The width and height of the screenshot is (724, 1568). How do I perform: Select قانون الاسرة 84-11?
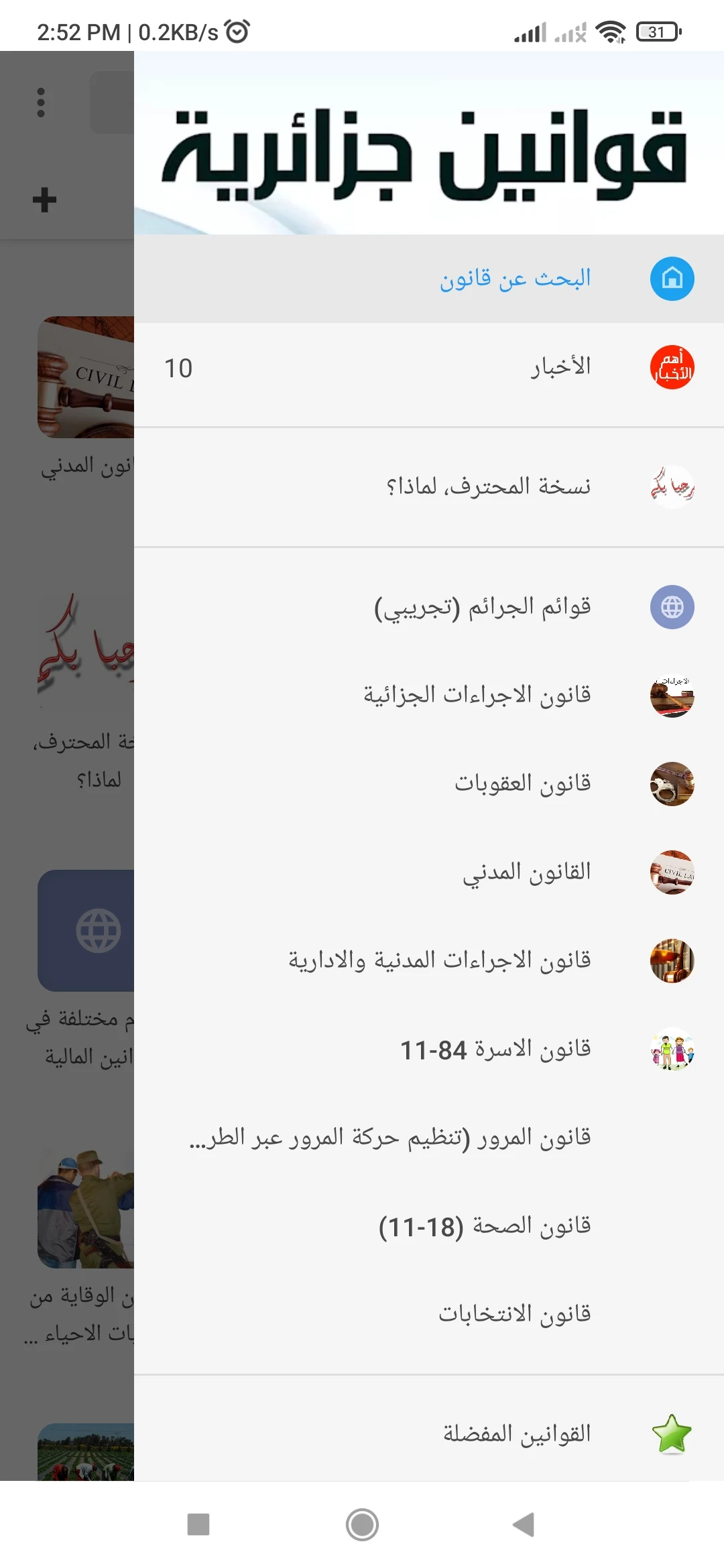coord(495,1049)
